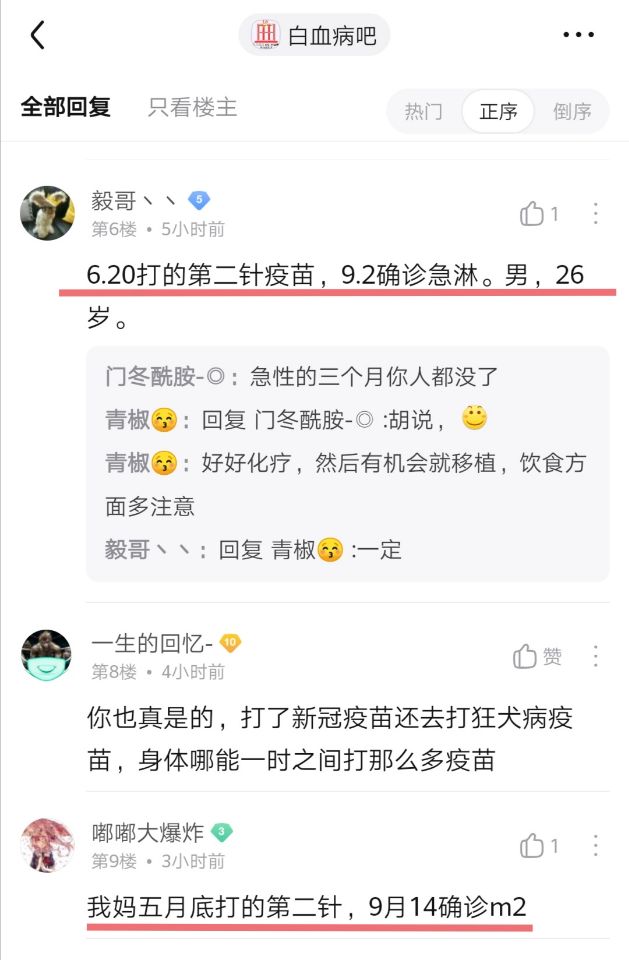629x960 pixels.
Task: Open more options on 嘟嘟大爆炸's comment
Action: click(595, 846)
